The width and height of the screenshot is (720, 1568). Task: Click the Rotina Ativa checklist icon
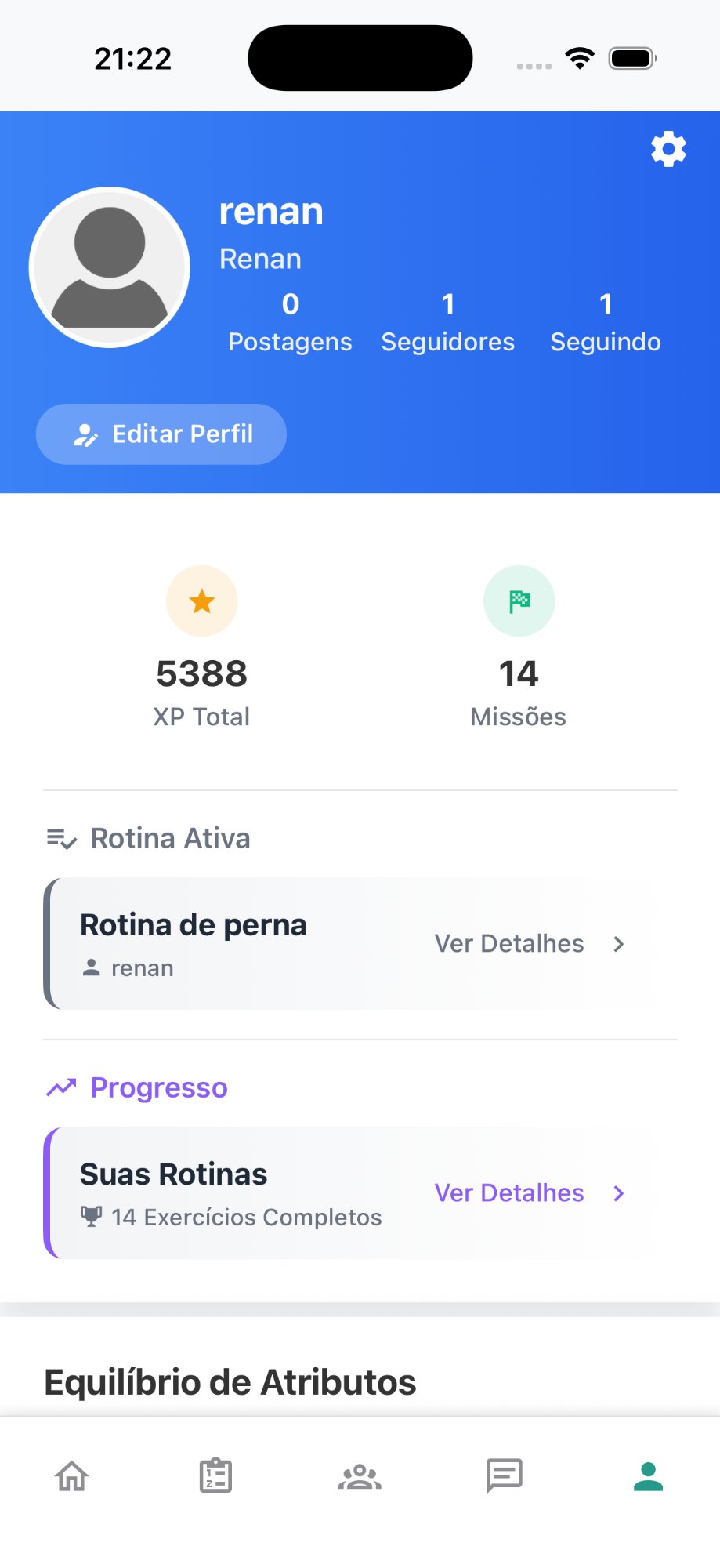[60, 838]
